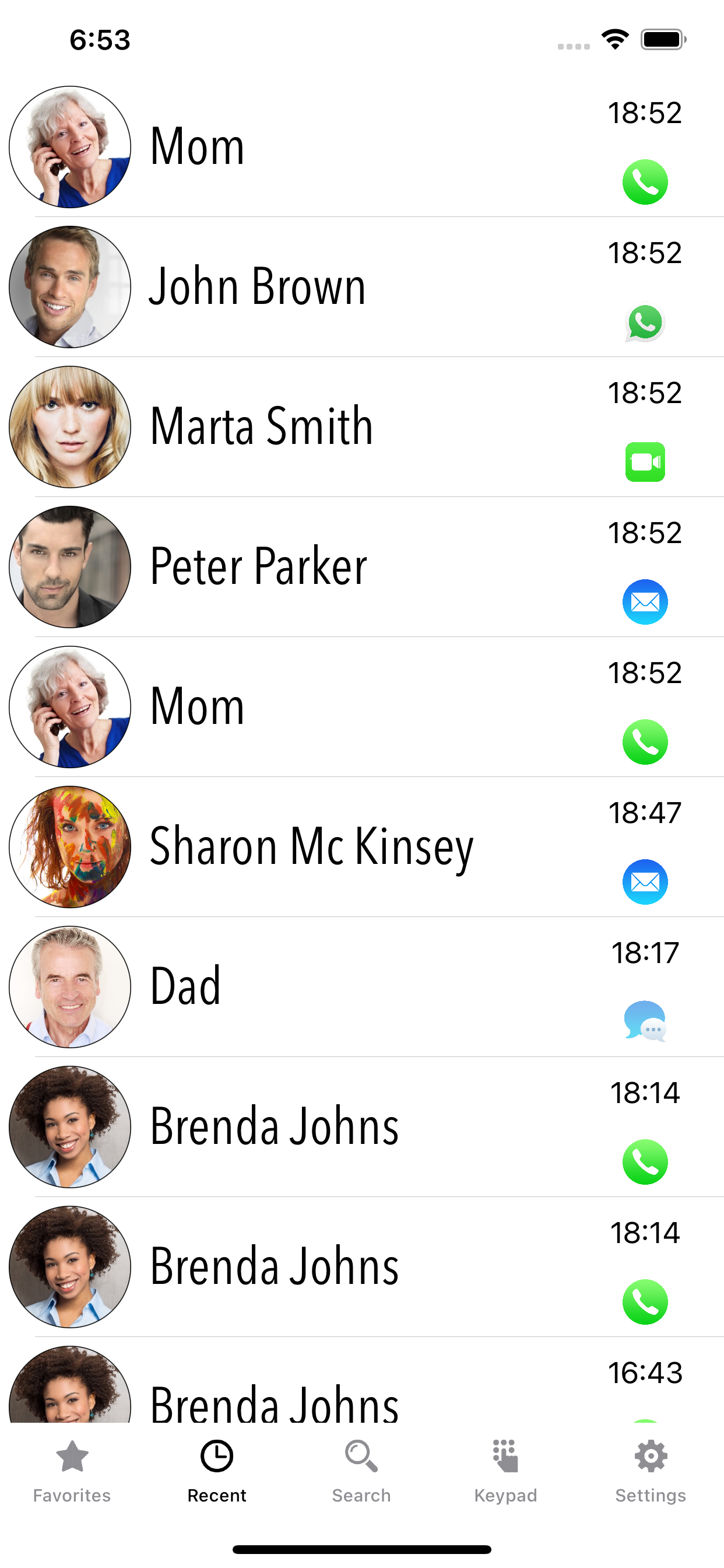Tap the mail icon for Sharon Mc Kinsey

(x=645, y=882)
